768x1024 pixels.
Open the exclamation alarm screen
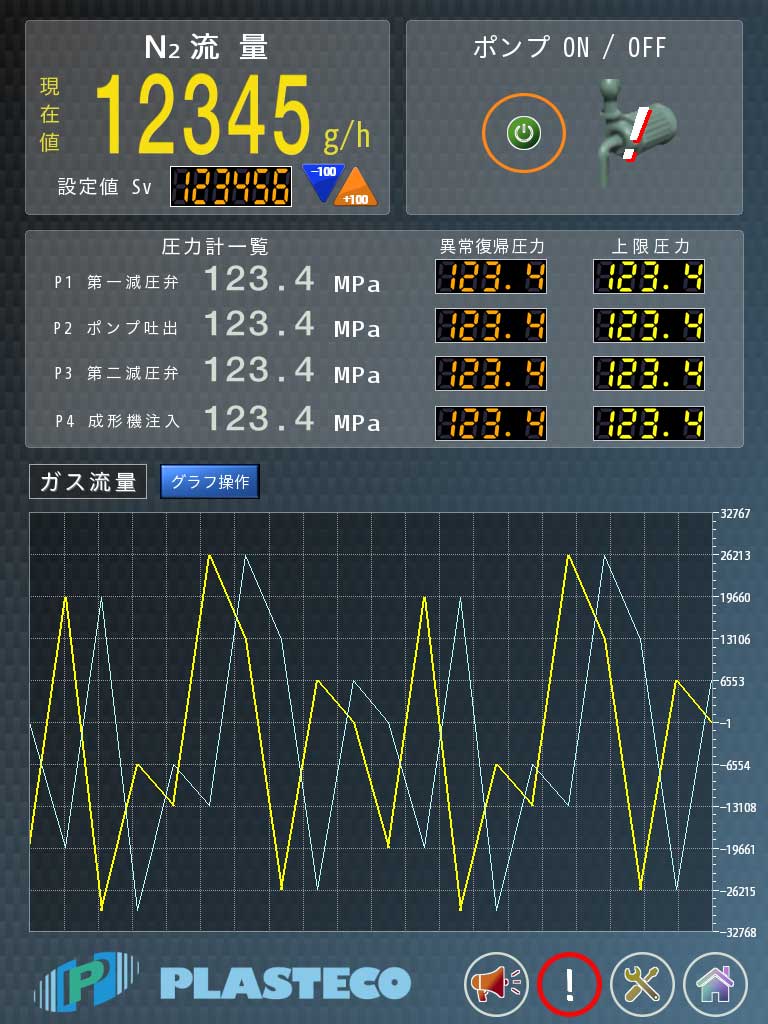coord(569,984)
